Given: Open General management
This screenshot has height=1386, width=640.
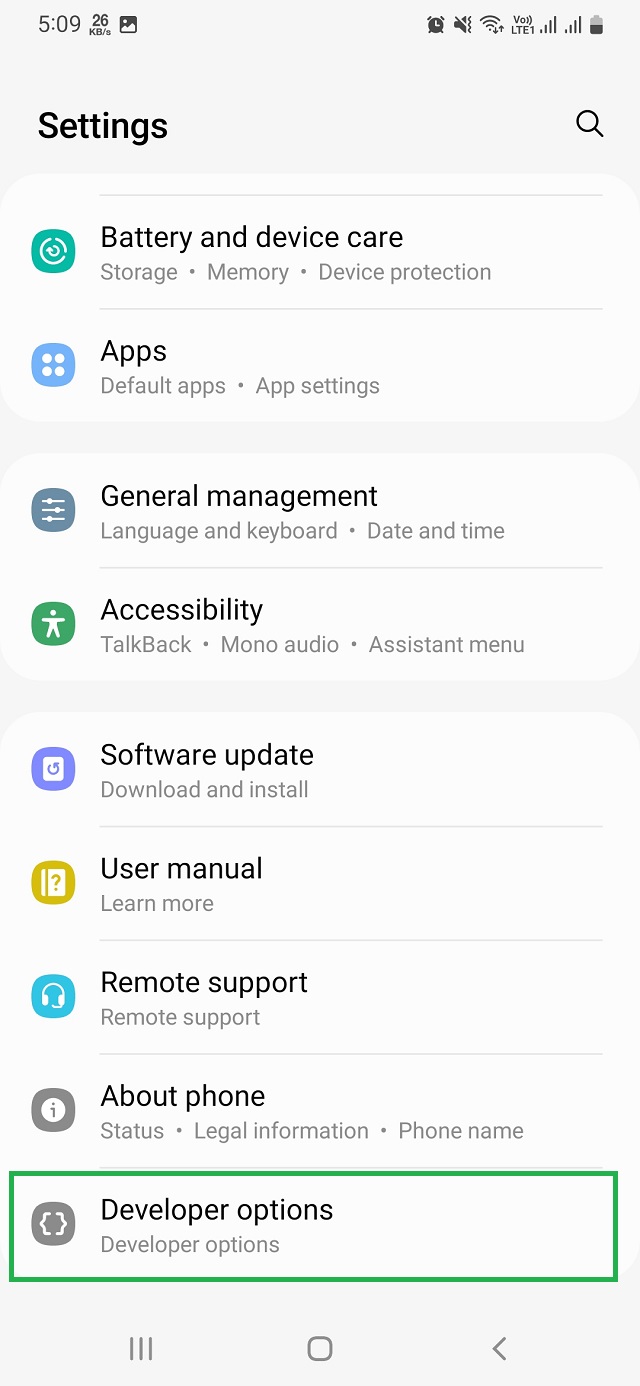Looking at the screenshot, I should pos(239,511).
